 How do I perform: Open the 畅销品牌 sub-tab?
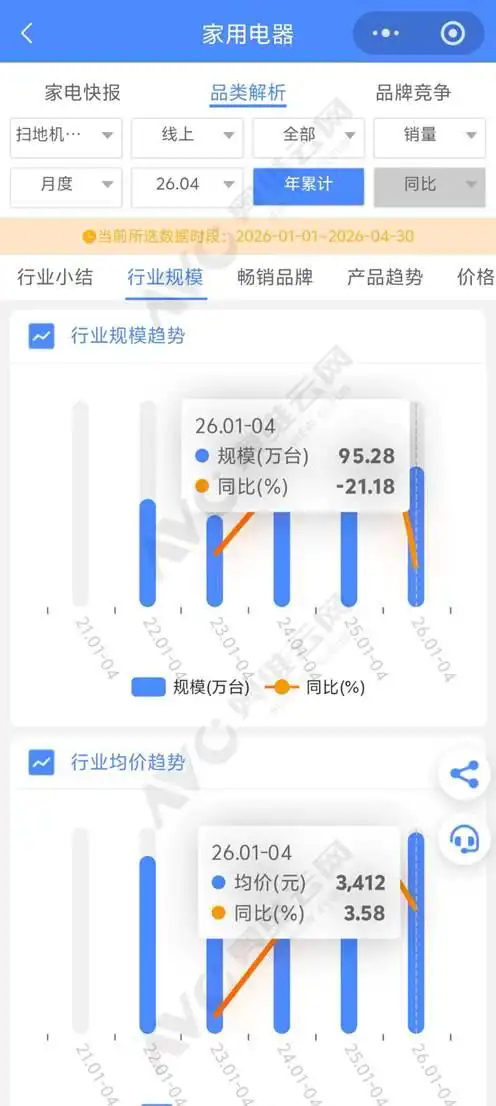(275, 277)
